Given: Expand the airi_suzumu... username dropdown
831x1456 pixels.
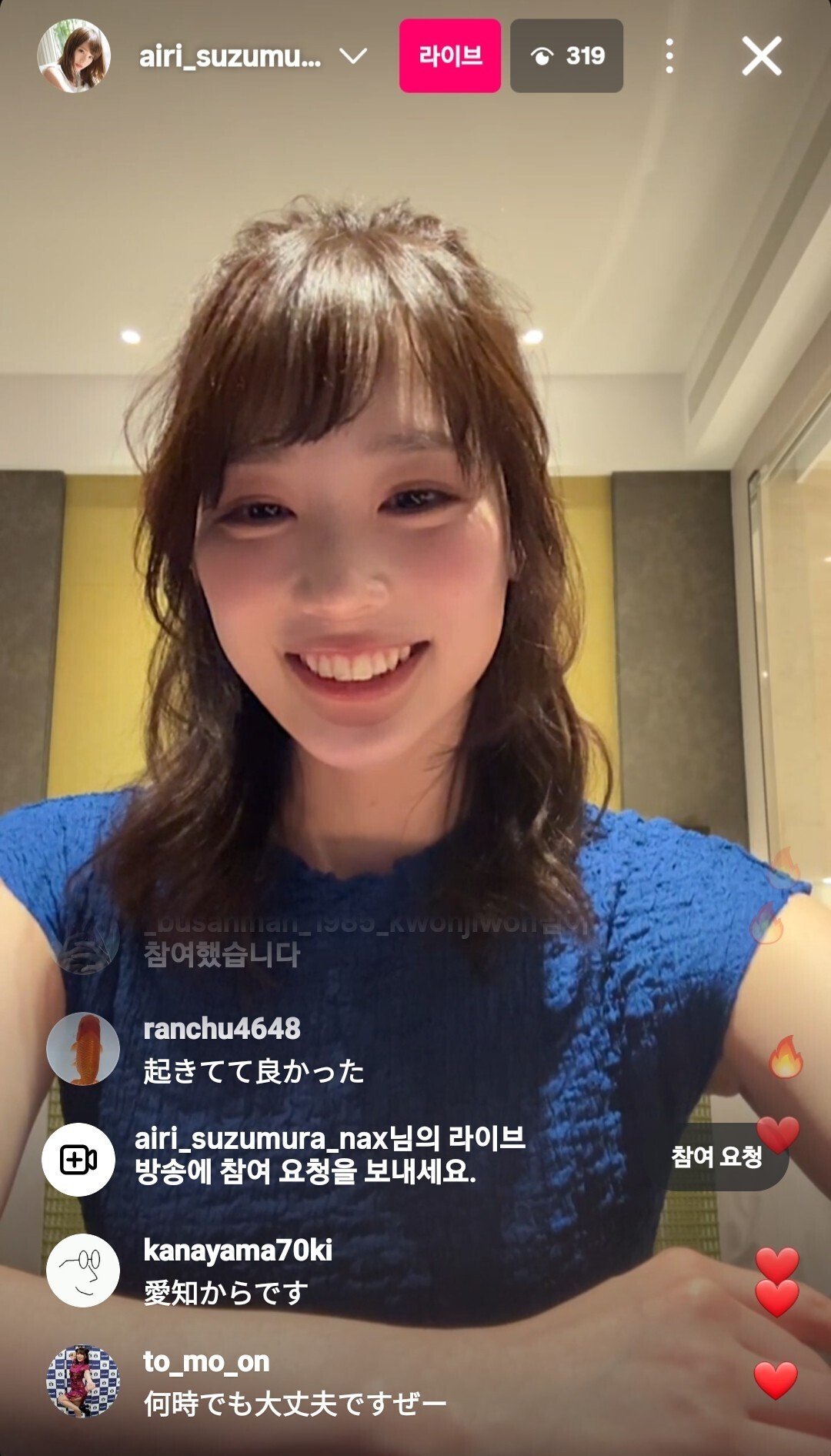Looking at the screenshot, I should (353, 56).
